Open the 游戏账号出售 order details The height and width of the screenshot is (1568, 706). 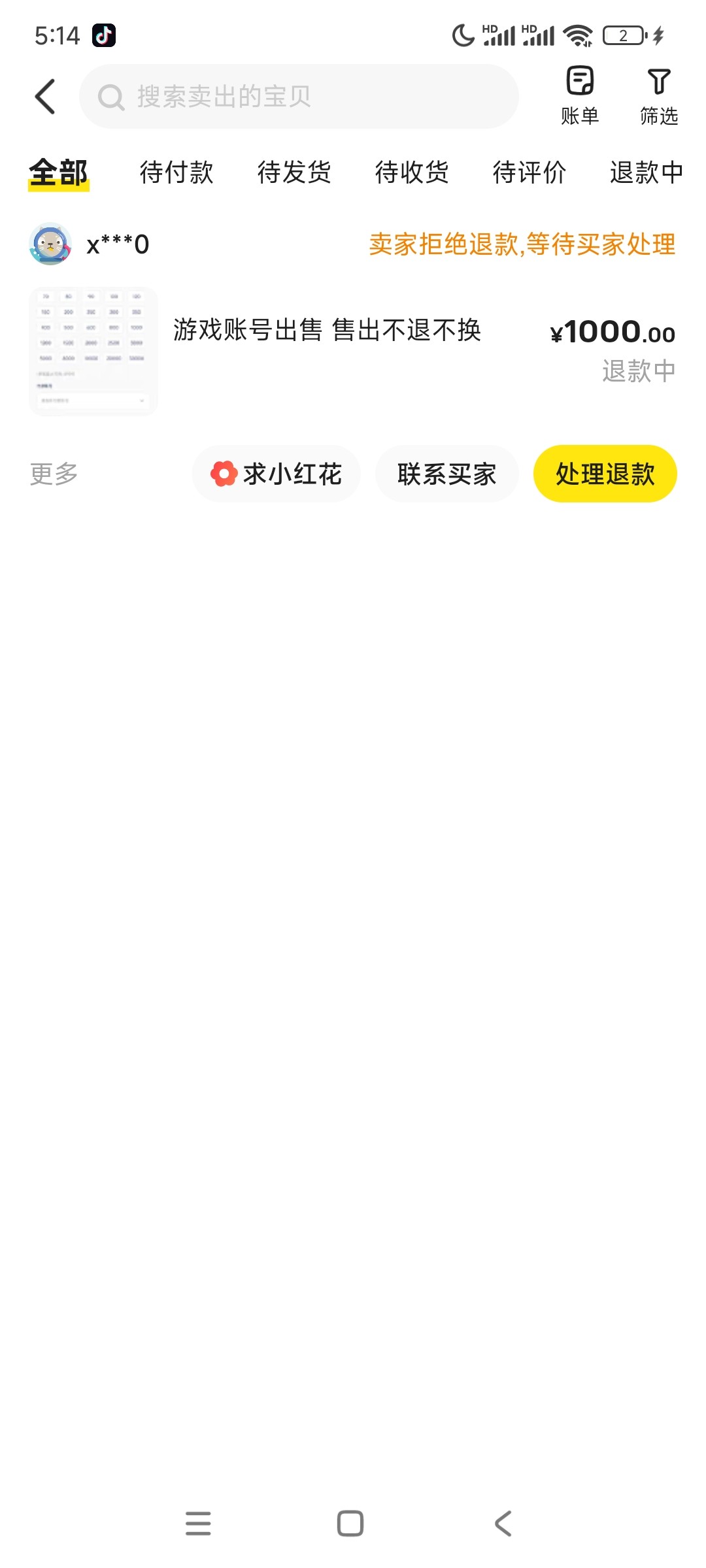point(327,331)
